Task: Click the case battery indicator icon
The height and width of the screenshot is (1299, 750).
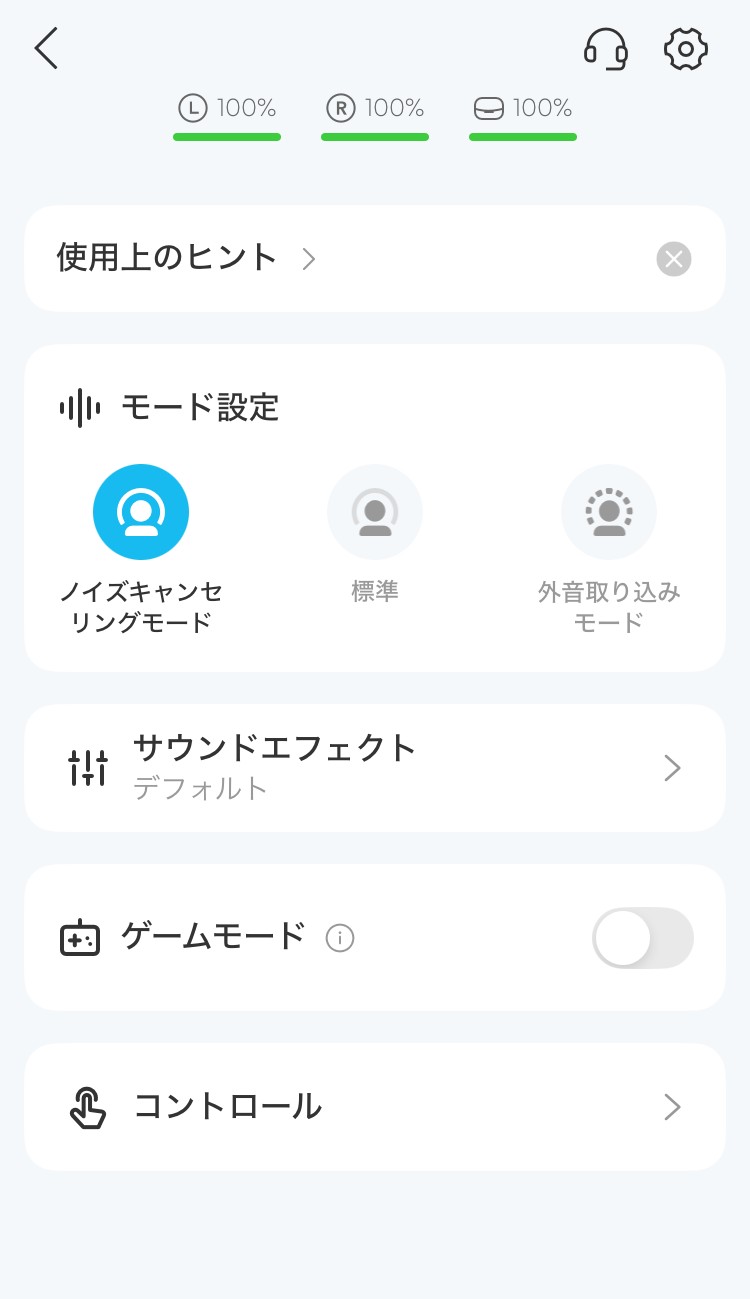Action: tap(489, 110)
